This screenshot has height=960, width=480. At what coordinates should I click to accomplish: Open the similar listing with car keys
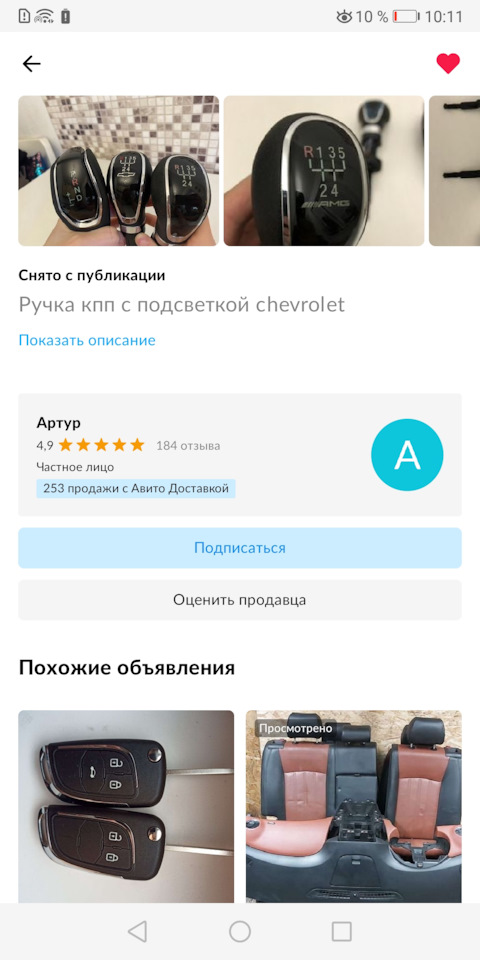[x=126, y=806]
